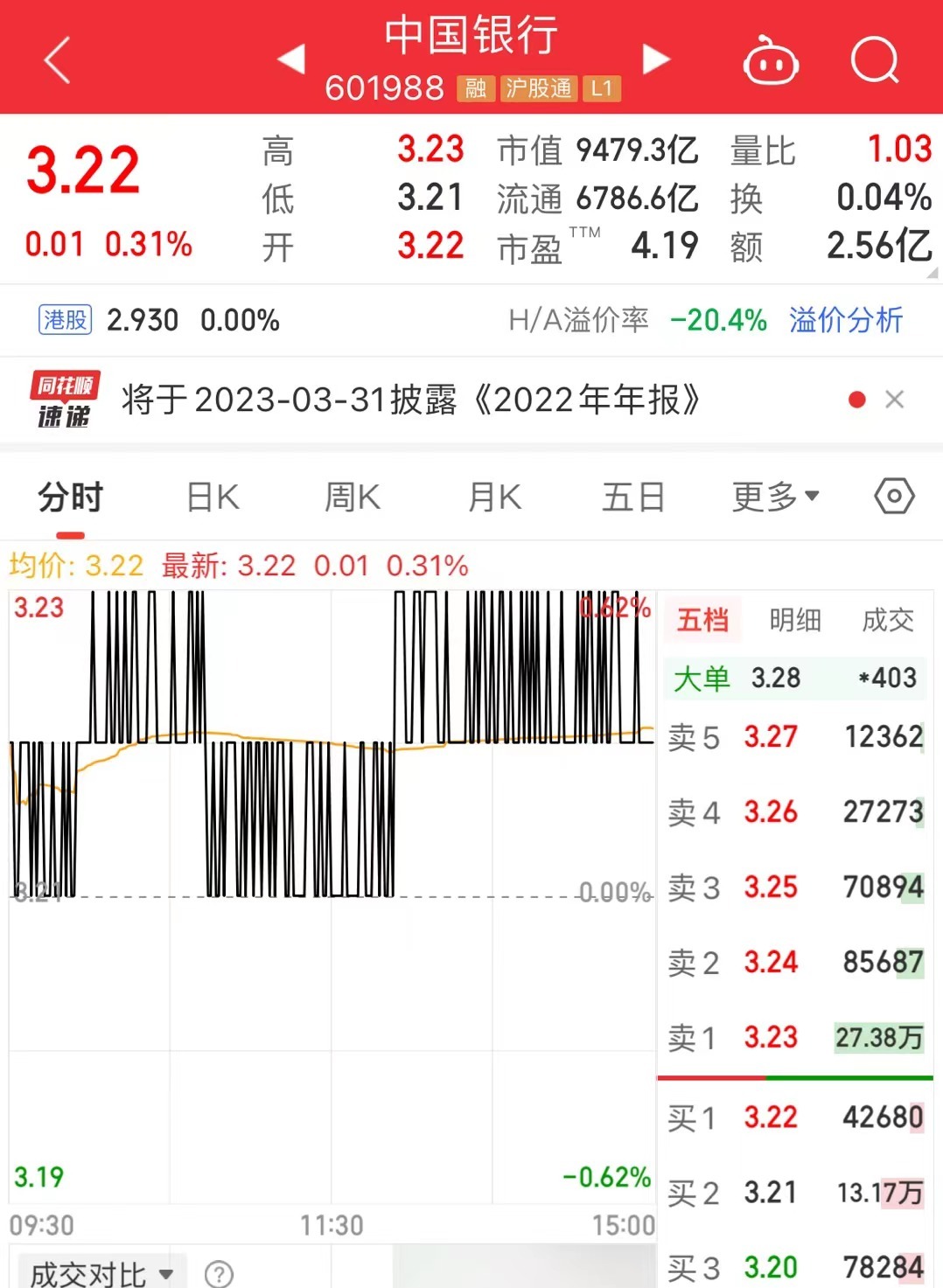The height and width of the screenshot is (1288, 943).
Task: View the 明细 trade details tab
Action: tap(795, 620)
